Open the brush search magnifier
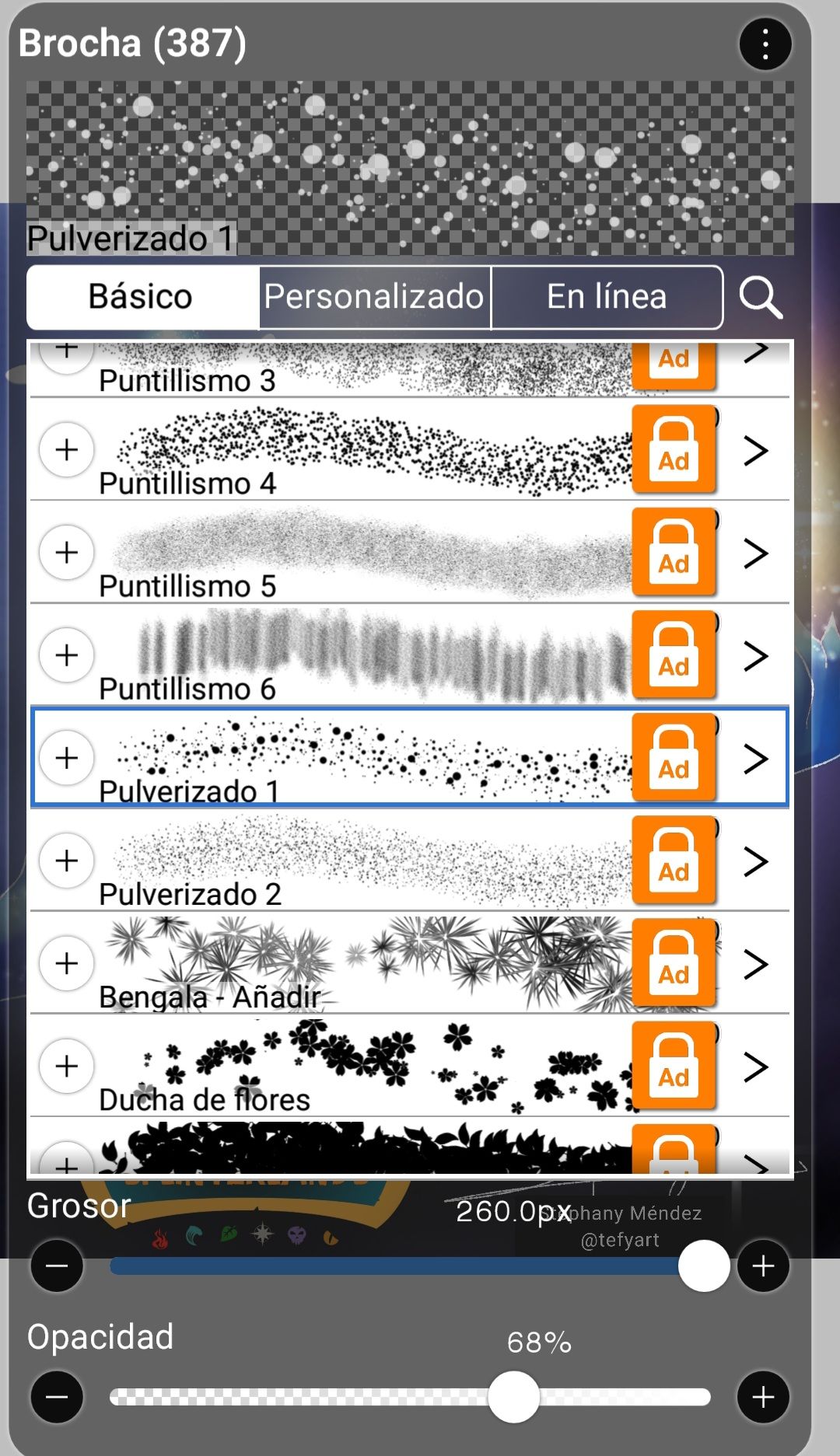This screenshot has height=1456, width=840. (x=760, y=297)
